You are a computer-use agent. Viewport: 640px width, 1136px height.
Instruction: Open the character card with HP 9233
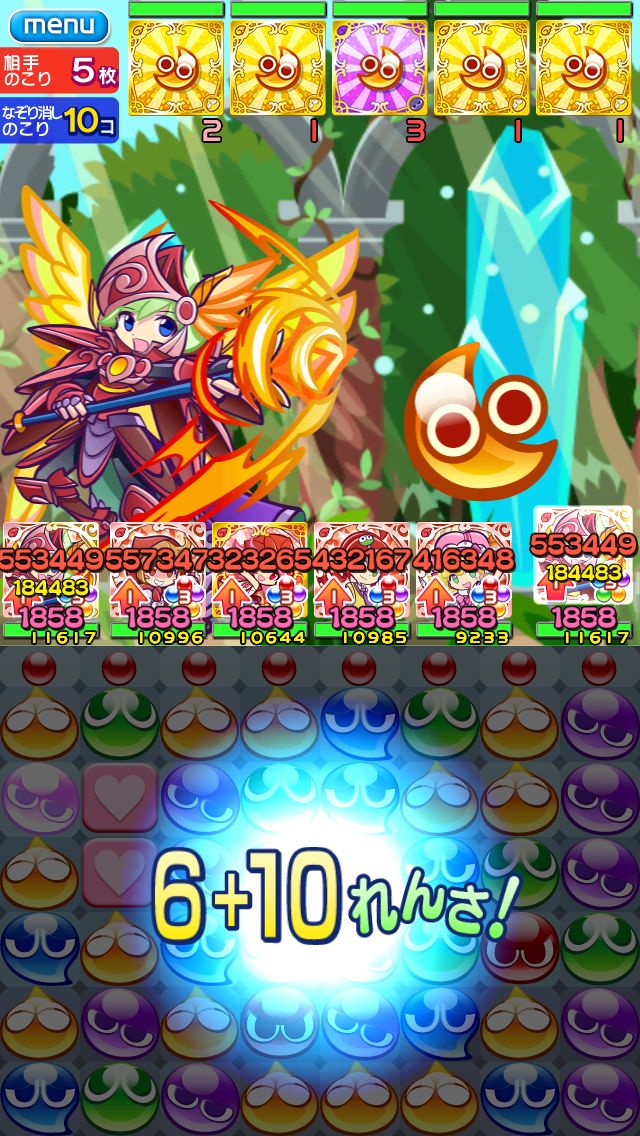[x=463, y=581]
